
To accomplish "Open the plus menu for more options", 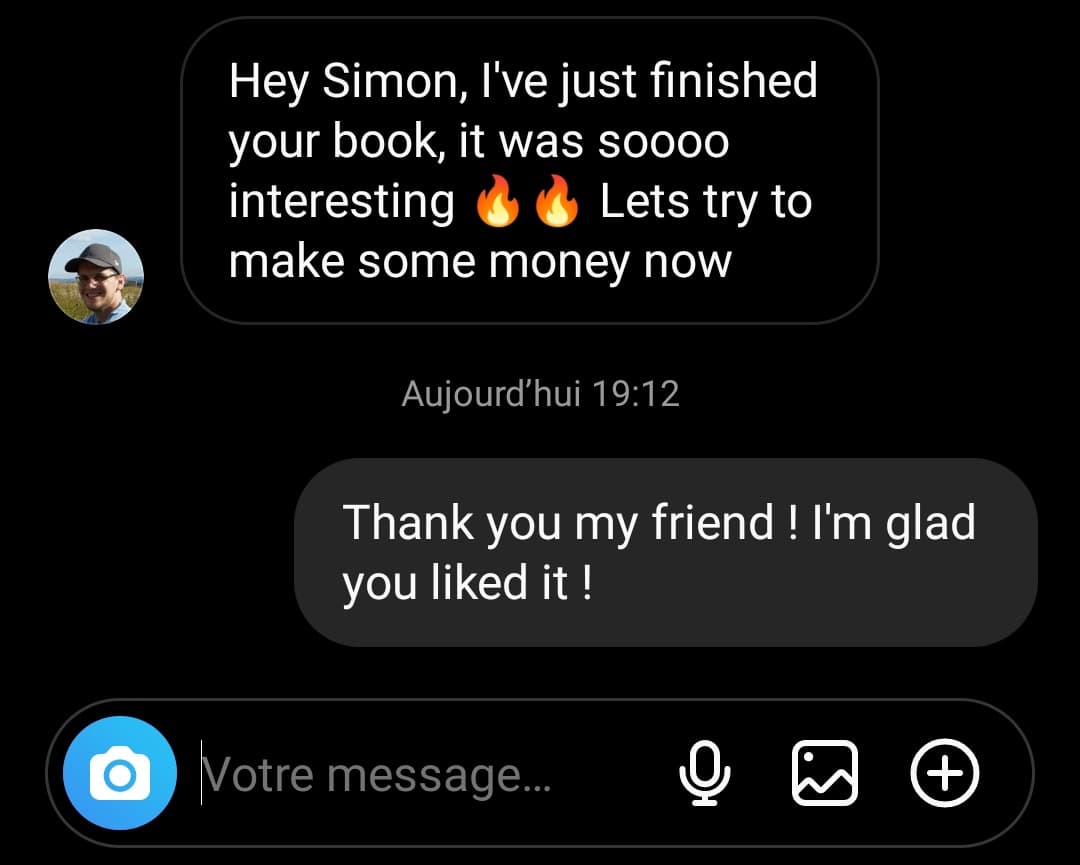I will [x=945, y=774].
